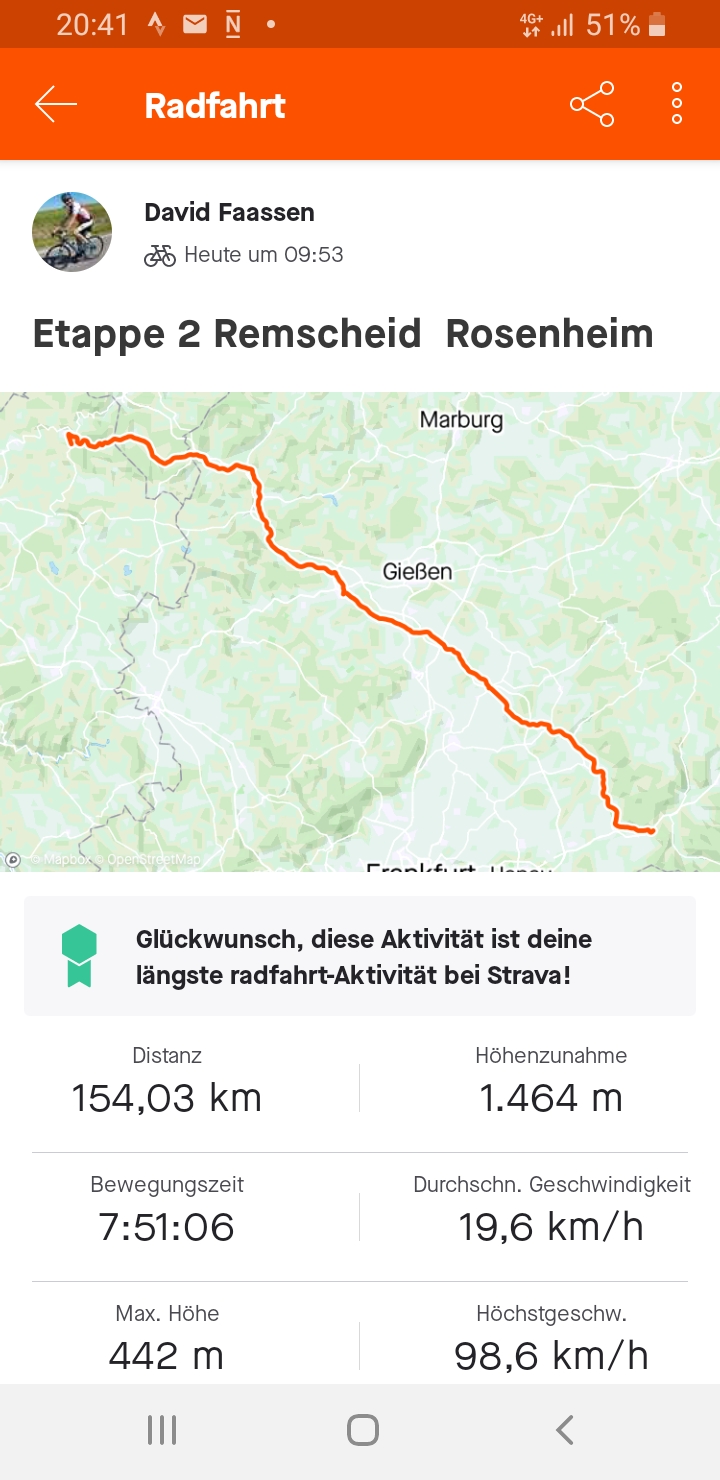Viewport: 720px width, 1480px height.
Task: Tap the system back button
Action: pyautogui.click(x=565, y=1430)
